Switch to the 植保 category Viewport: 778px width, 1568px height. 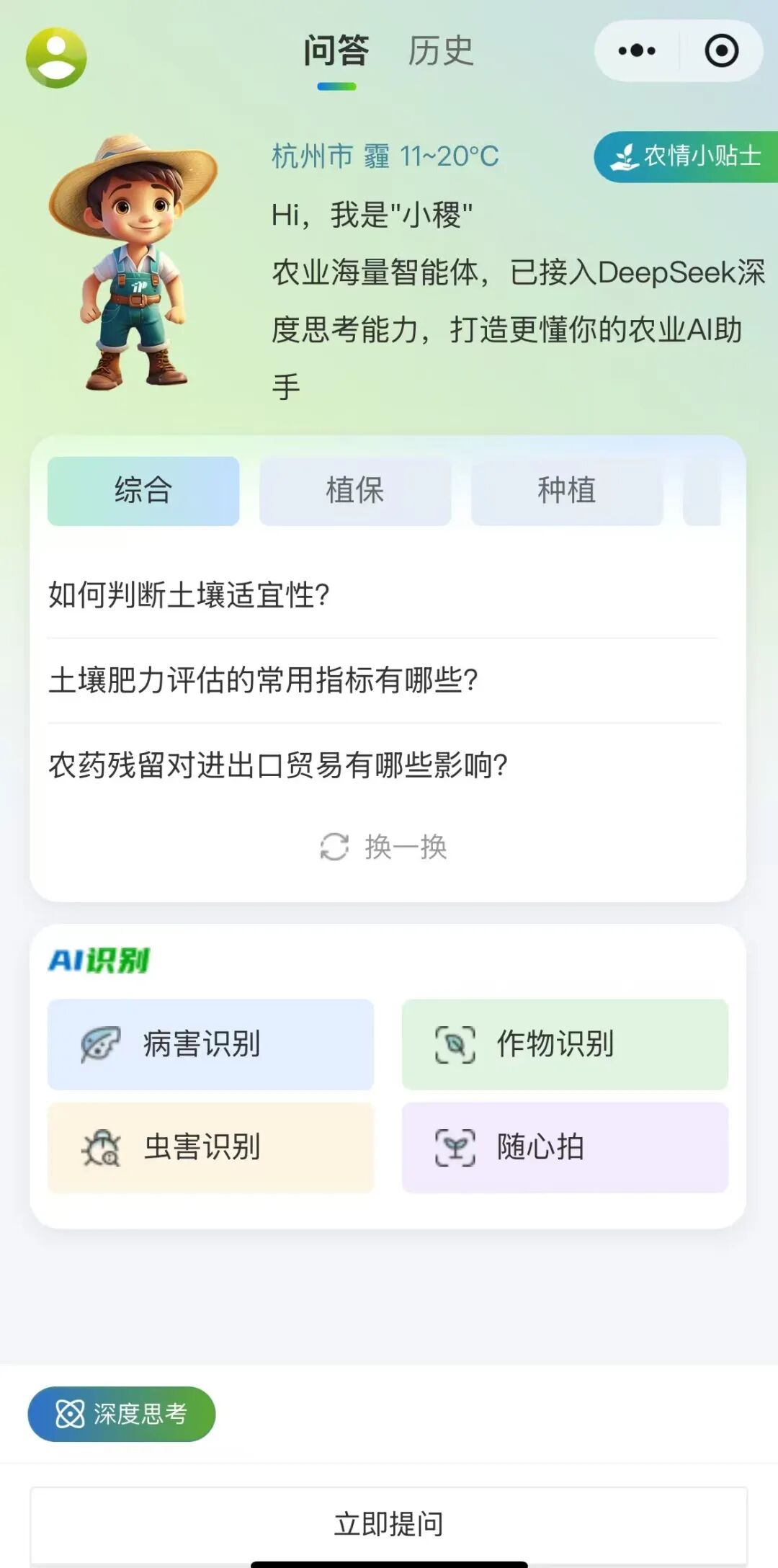point(355,491)
